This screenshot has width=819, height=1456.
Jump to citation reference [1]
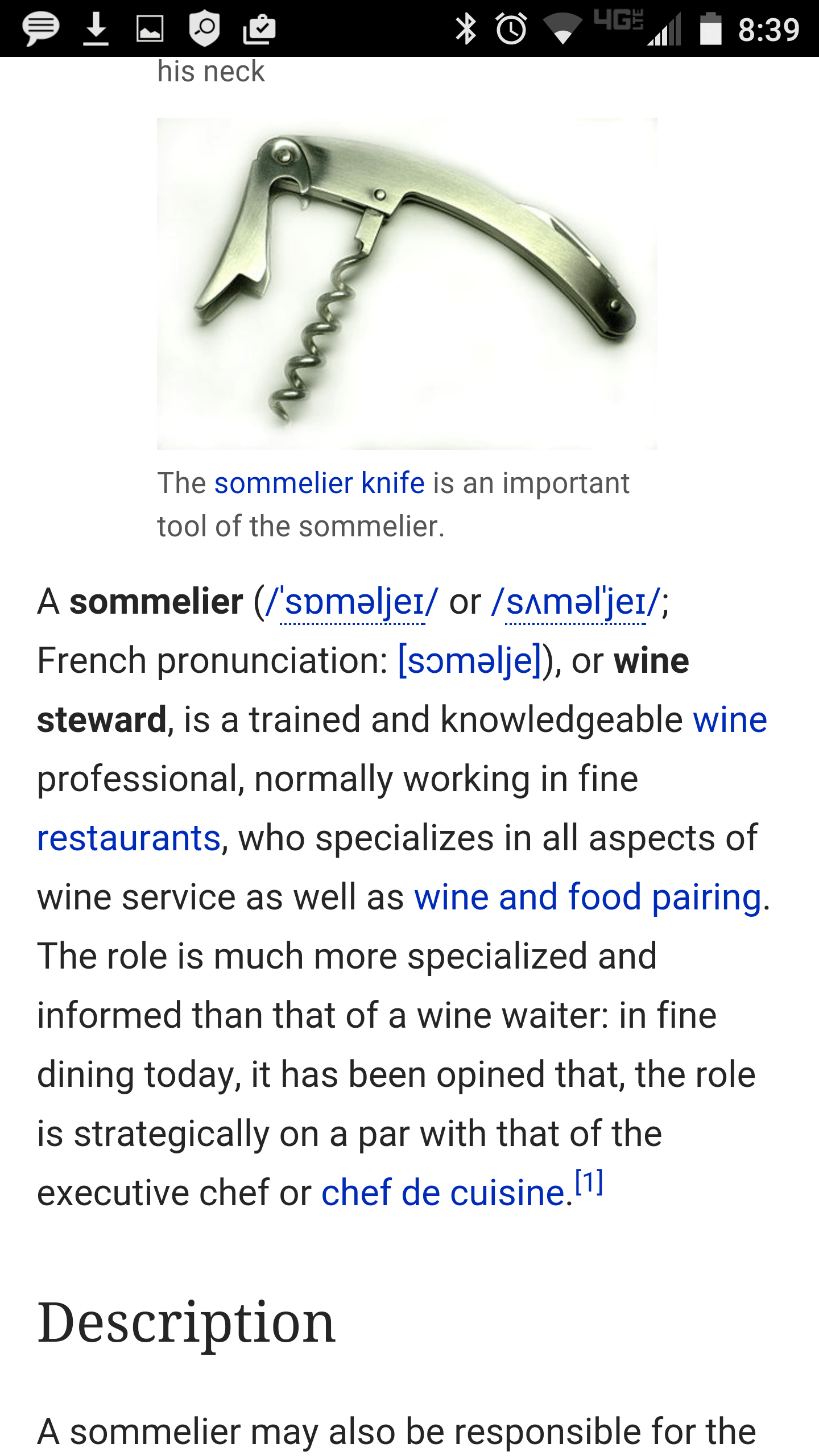click(589, 1182)
